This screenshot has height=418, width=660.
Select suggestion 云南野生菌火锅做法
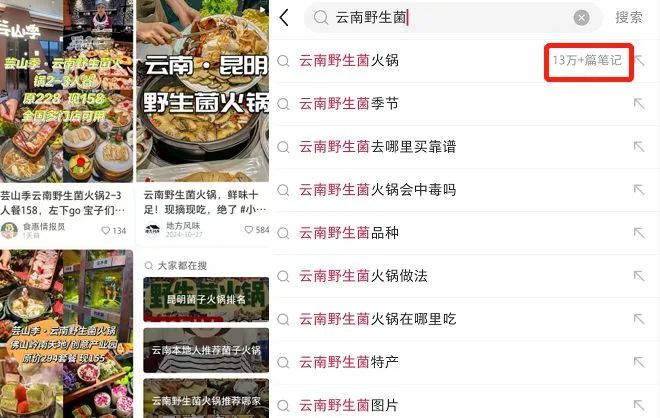point(364,275)
